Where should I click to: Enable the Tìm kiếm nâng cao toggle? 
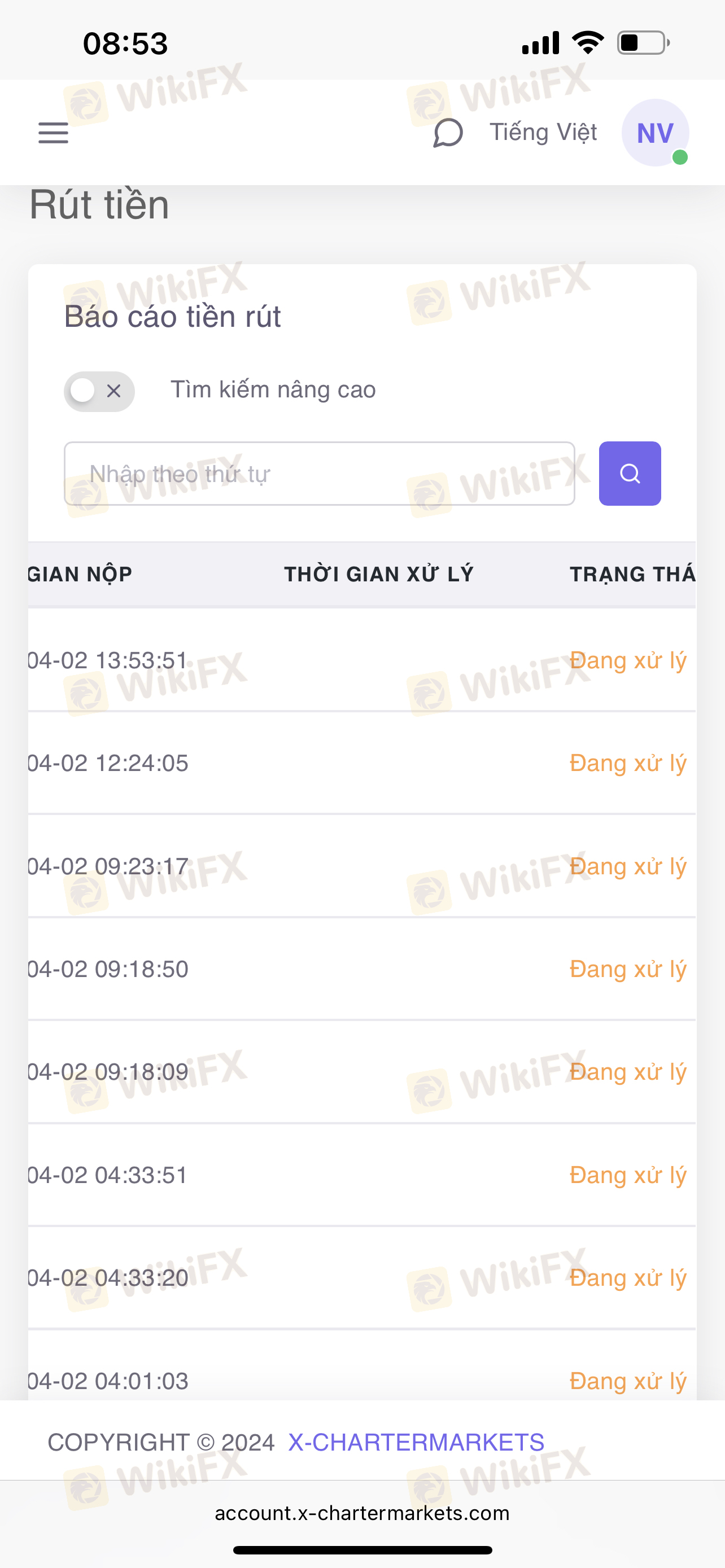coord(99,391)
